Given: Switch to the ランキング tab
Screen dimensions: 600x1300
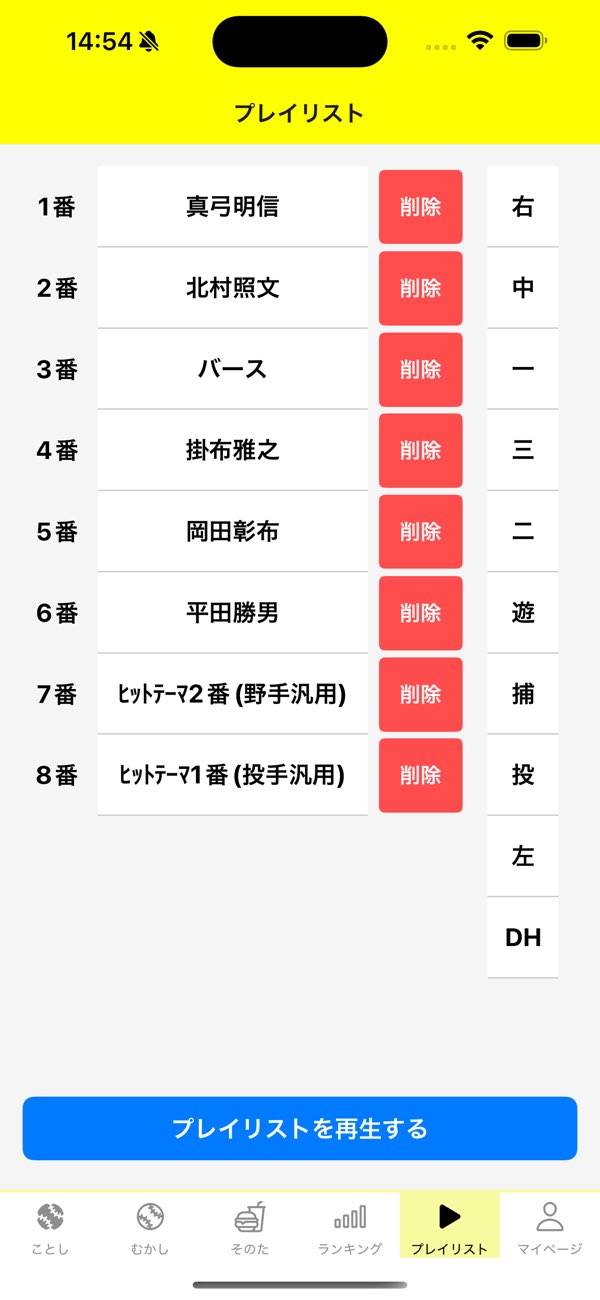Looking at the screenshot, I should (x=350, y=1226).
